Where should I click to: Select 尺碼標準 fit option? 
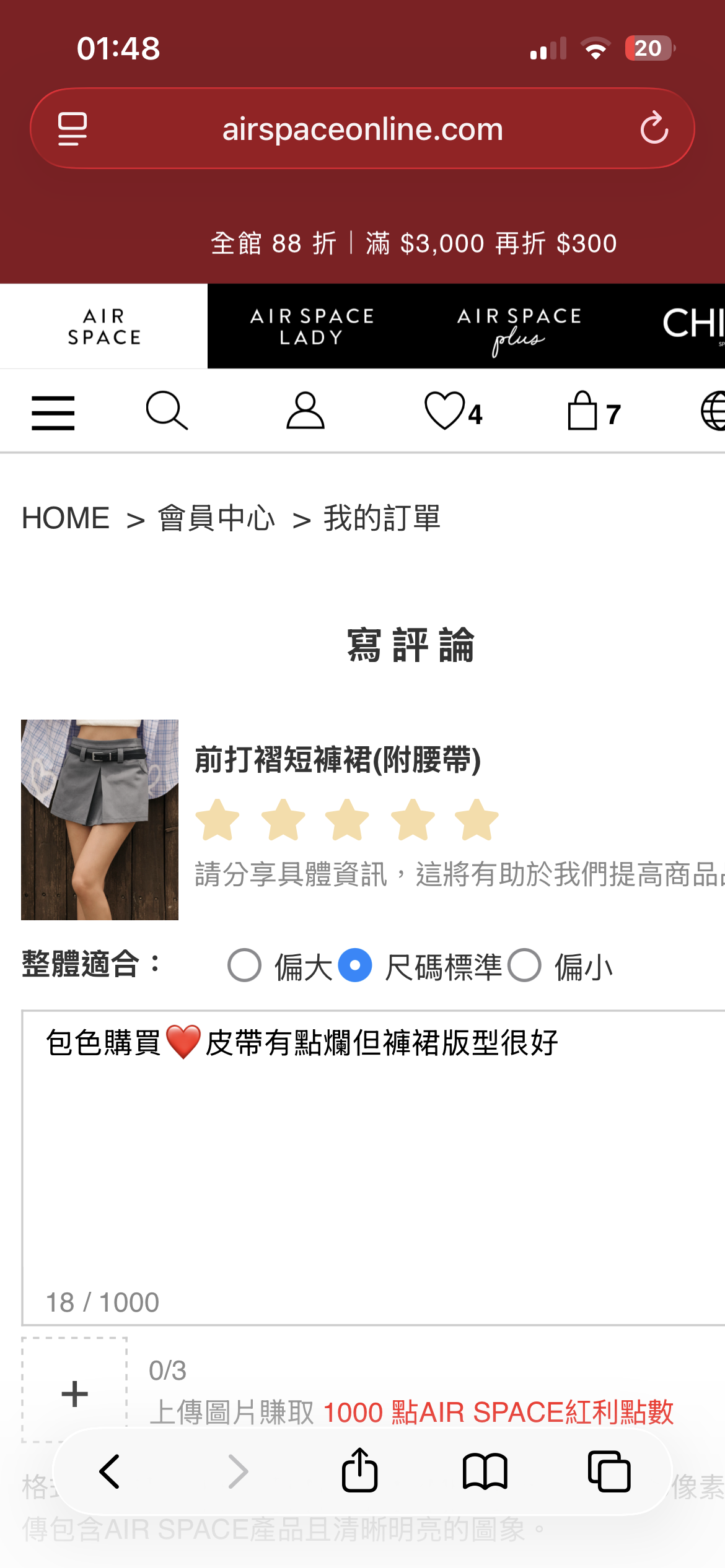point(355,965)
